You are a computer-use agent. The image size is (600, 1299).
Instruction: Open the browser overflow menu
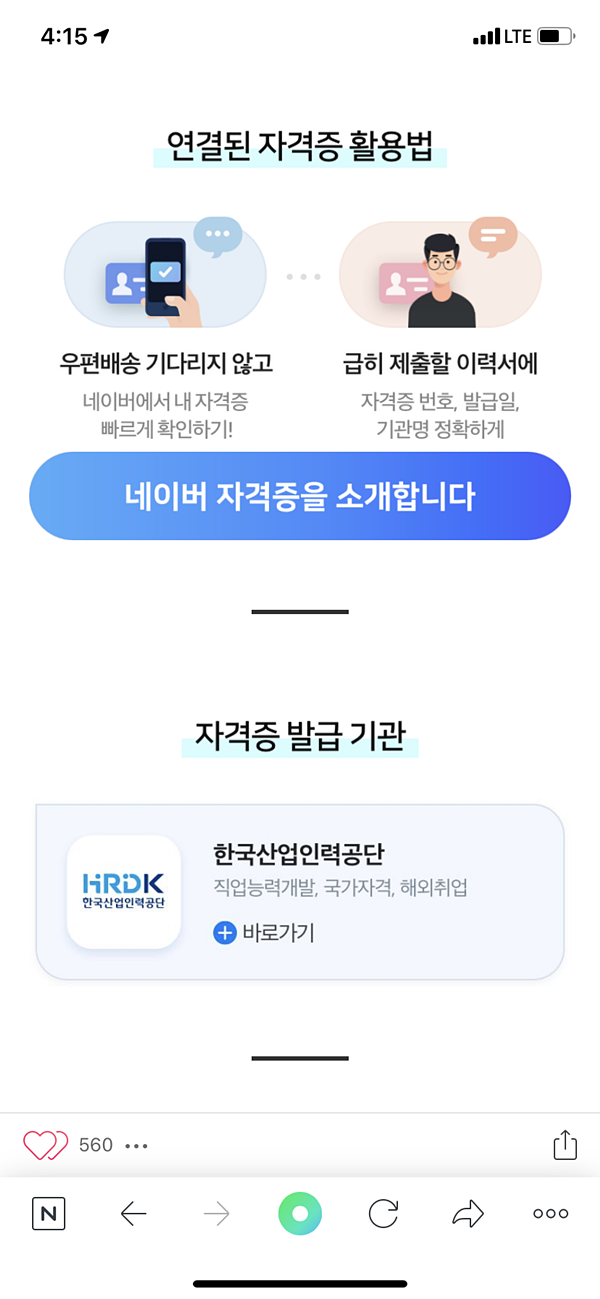click(x=550, y=1214)
